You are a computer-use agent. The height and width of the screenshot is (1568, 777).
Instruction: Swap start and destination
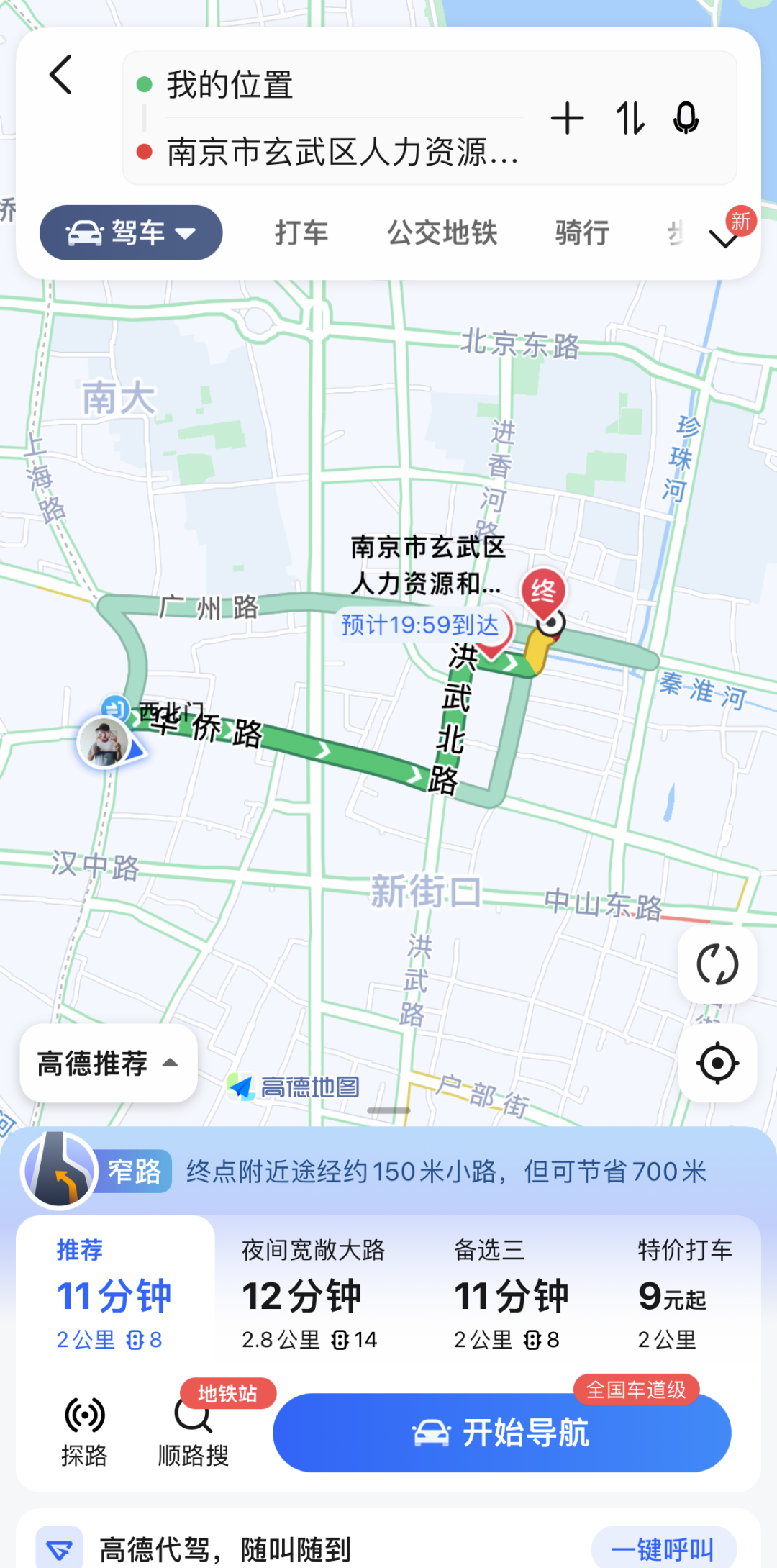[x=630, y=119]
